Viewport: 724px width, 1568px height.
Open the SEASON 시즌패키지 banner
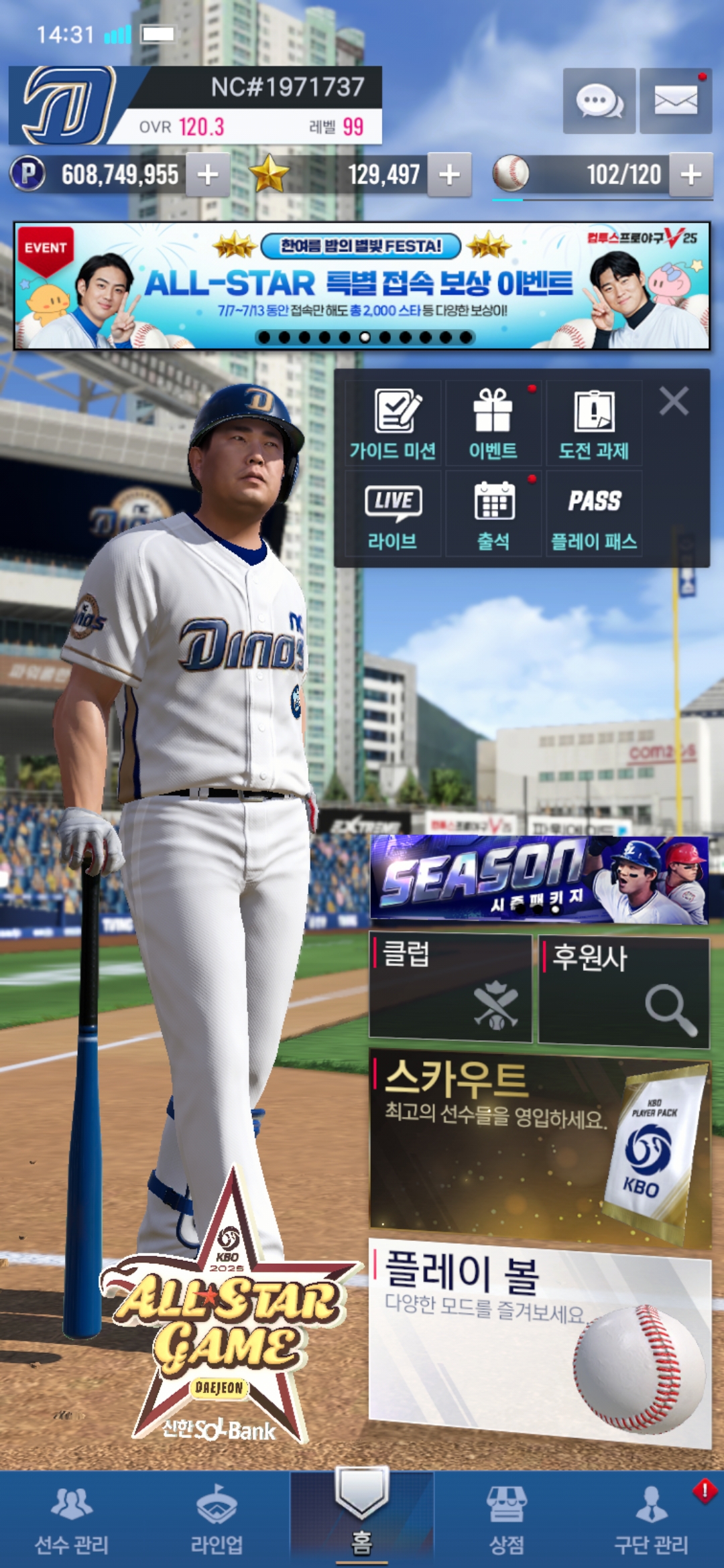coord(540,879)
